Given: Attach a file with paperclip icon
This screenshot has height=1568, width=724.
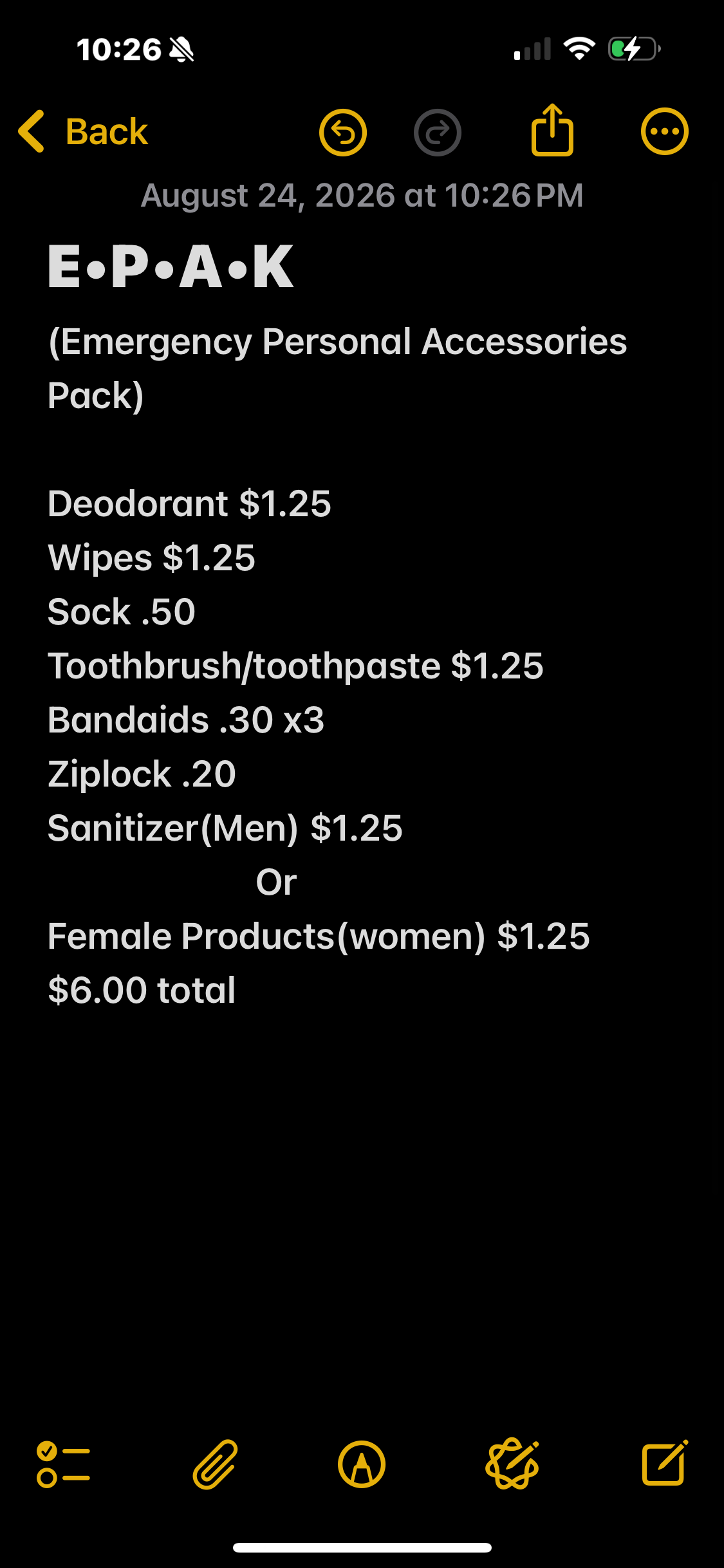Looking at the screenshot, I should [x=216, y=1464].
